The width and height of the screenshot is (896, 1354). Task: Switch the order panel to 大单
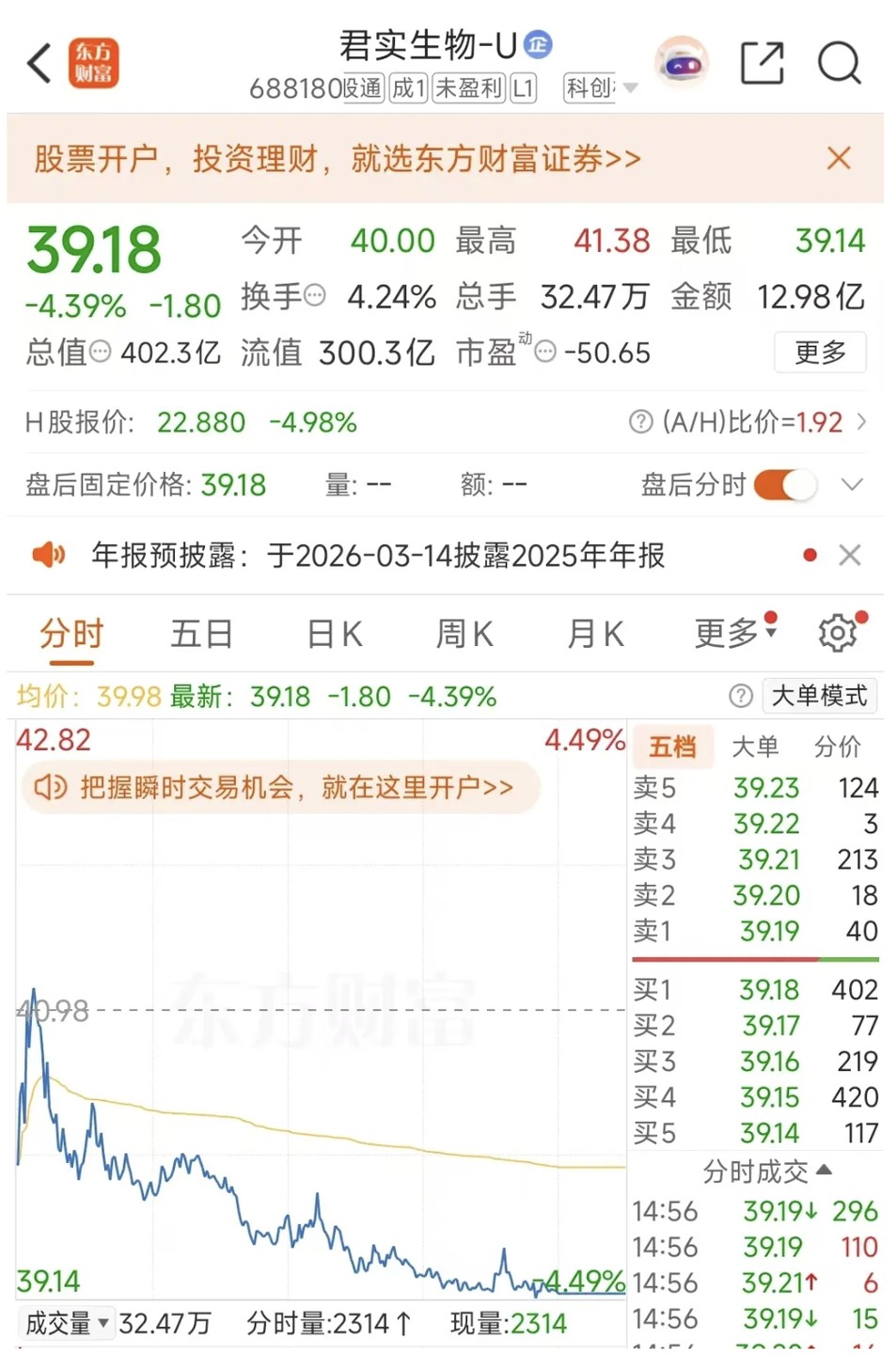pos(755,747)
